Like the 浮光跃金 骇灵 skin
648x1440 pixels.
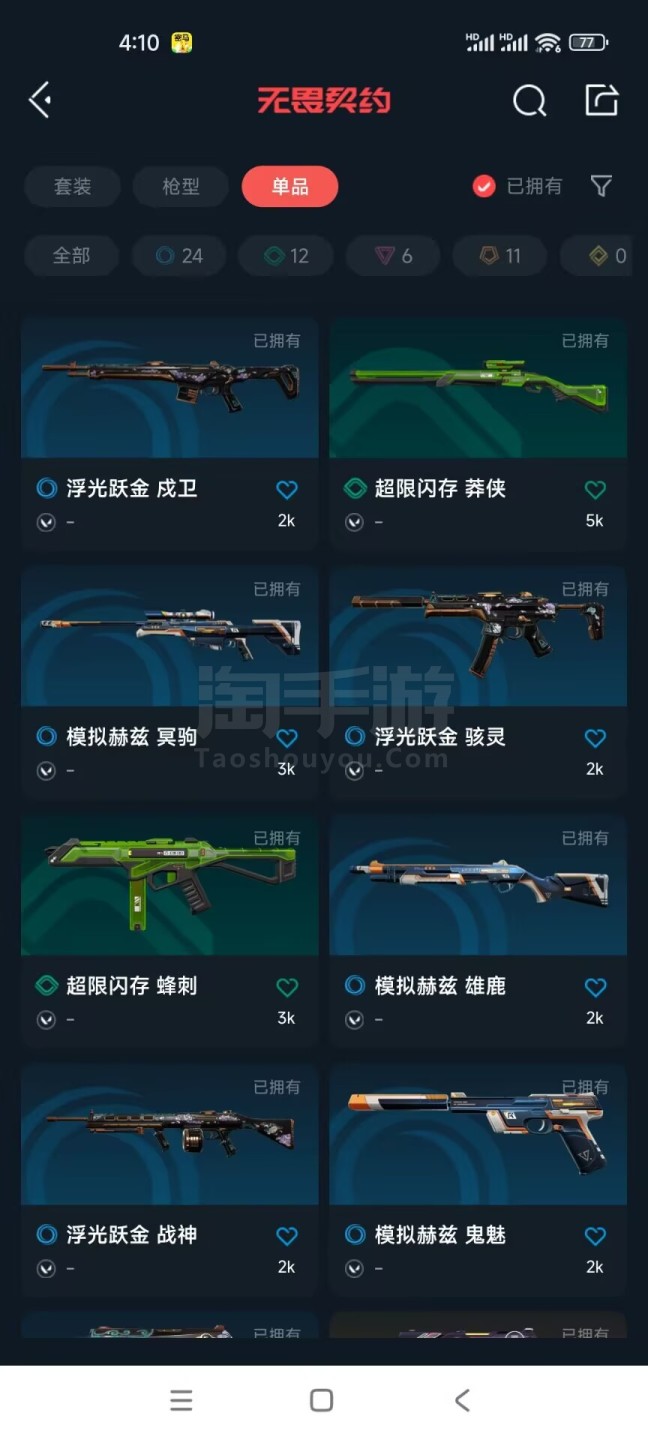click(595, 738)
